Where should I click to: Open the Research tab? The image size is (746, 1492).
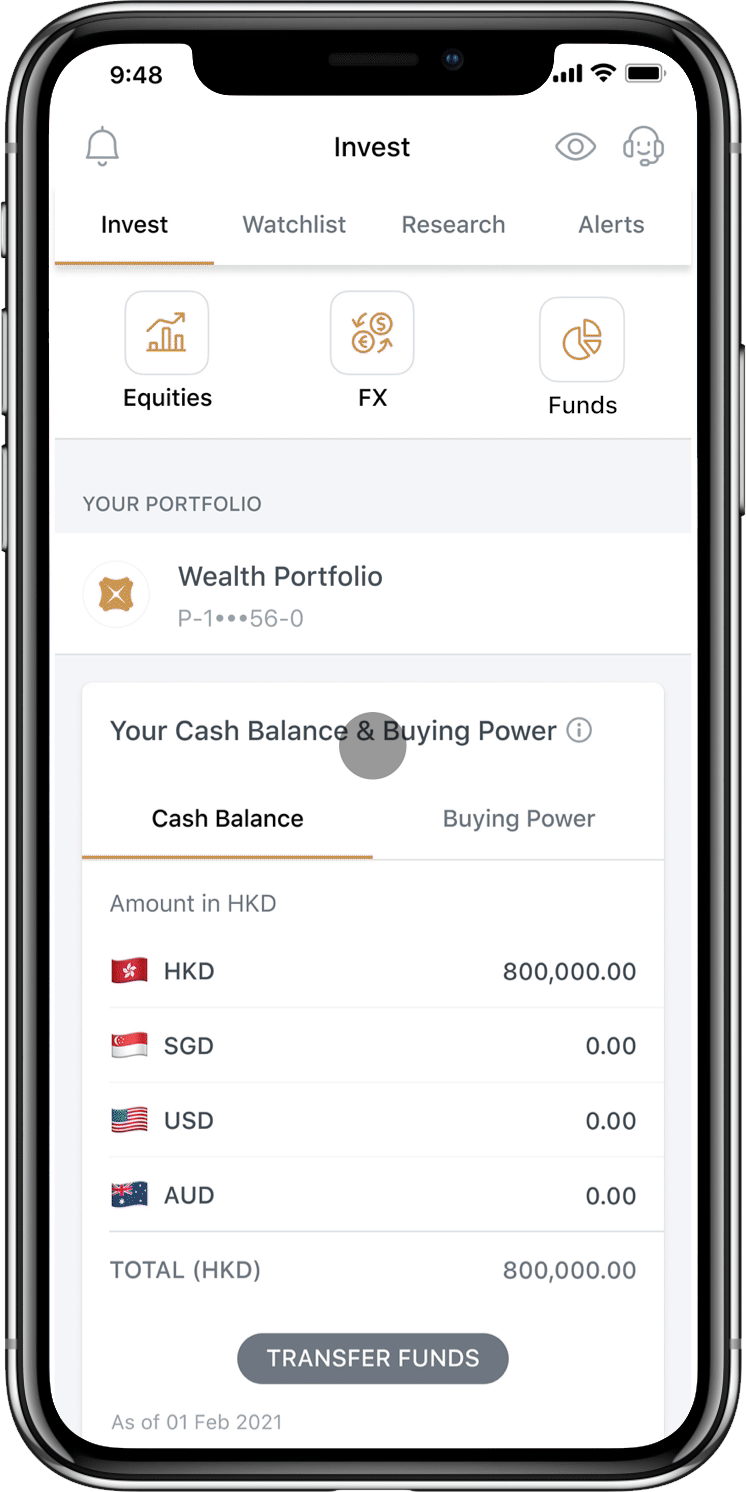[x=453, y=225]
